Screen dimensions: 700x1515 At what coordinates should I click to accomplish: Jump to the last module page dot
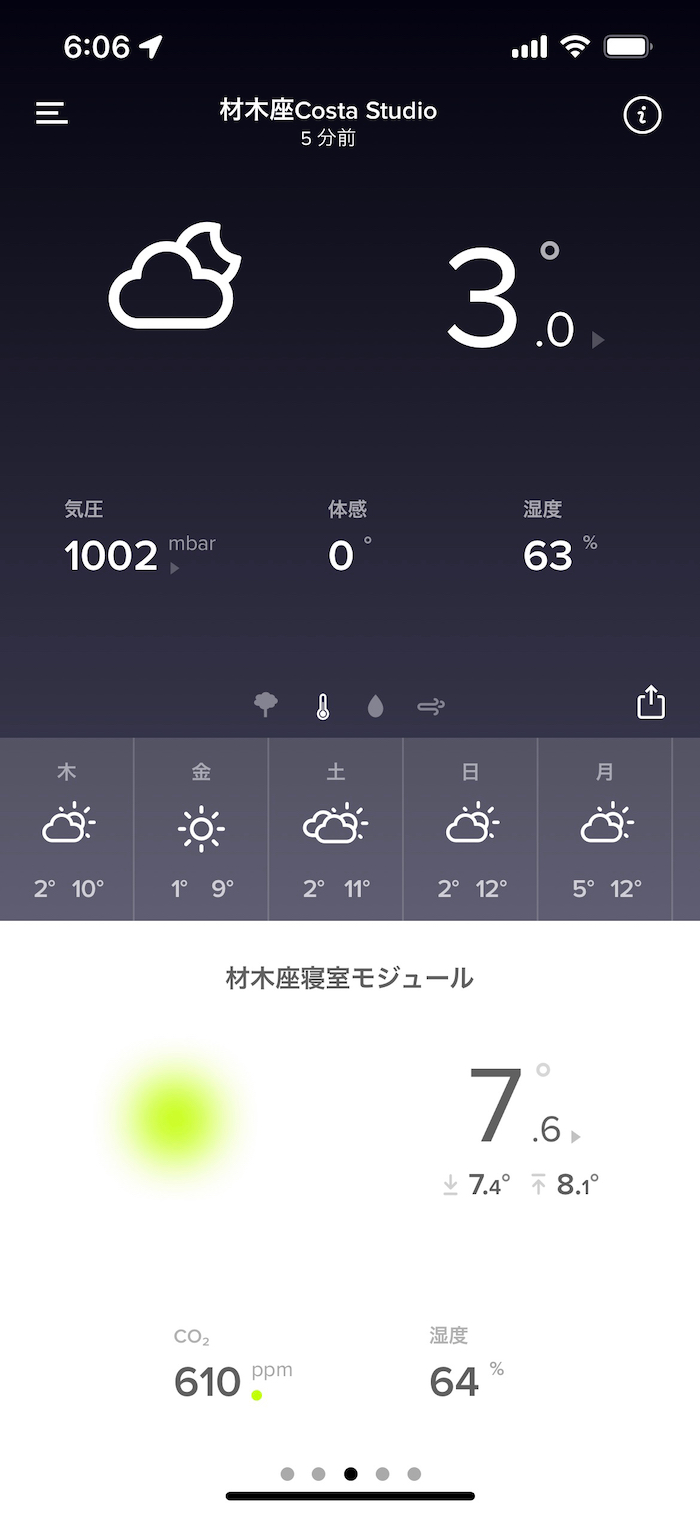tap(414, 1473)
